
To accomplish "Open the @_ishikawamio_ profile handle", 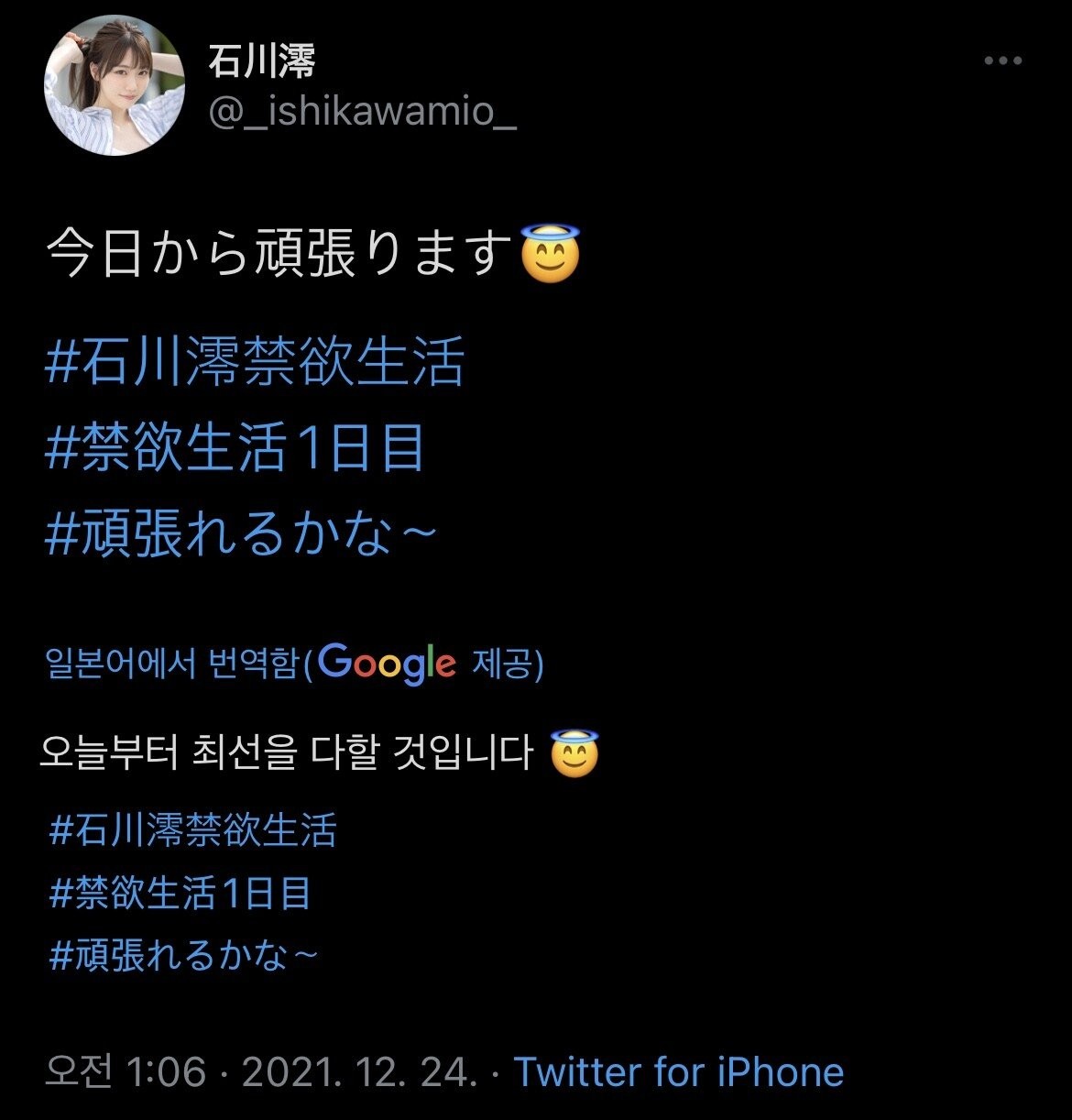I will coord(363,115).
